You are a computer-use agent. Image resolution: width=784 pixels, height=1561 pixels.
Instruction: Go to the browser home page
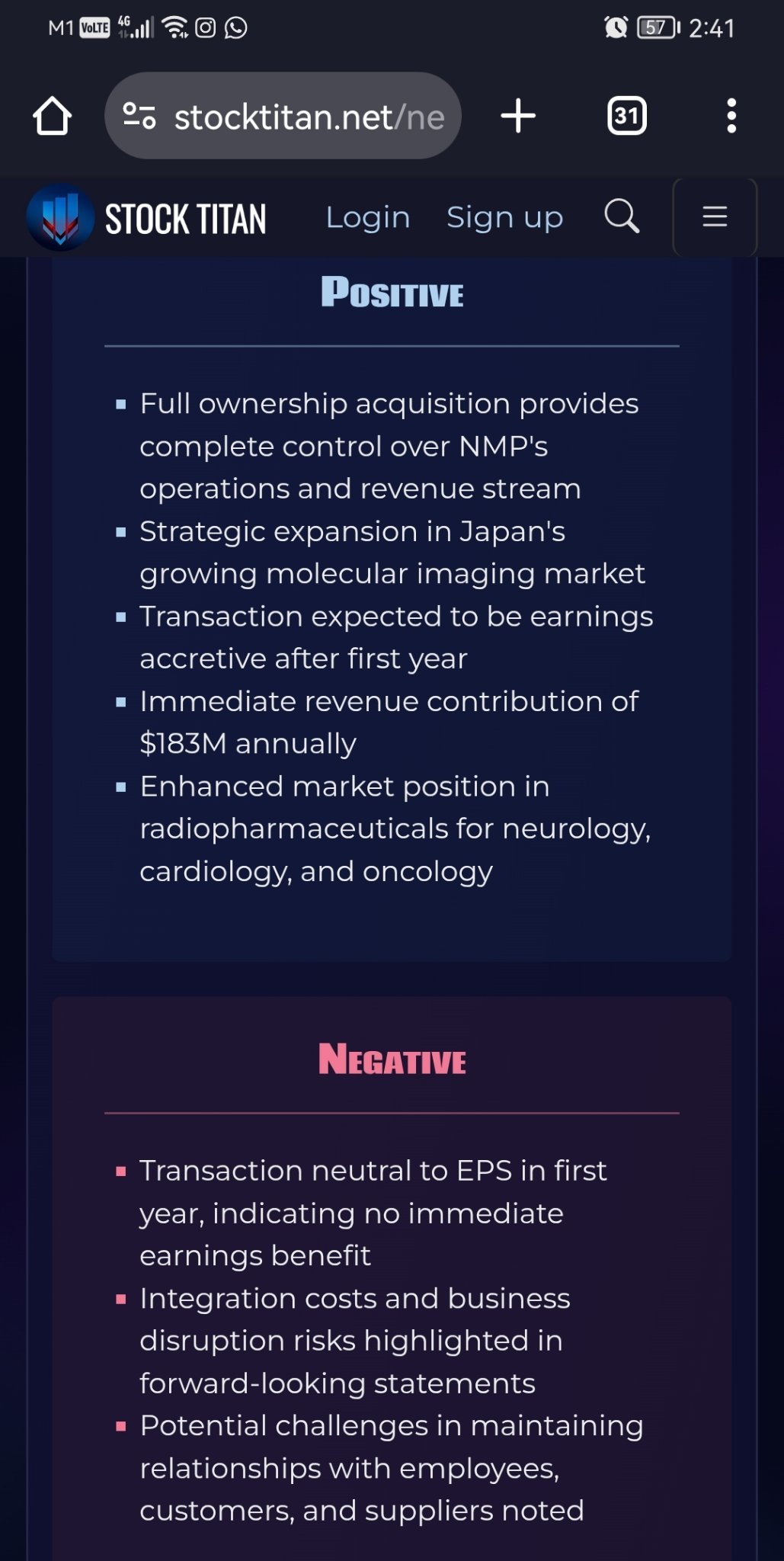[x=52, y=116]
